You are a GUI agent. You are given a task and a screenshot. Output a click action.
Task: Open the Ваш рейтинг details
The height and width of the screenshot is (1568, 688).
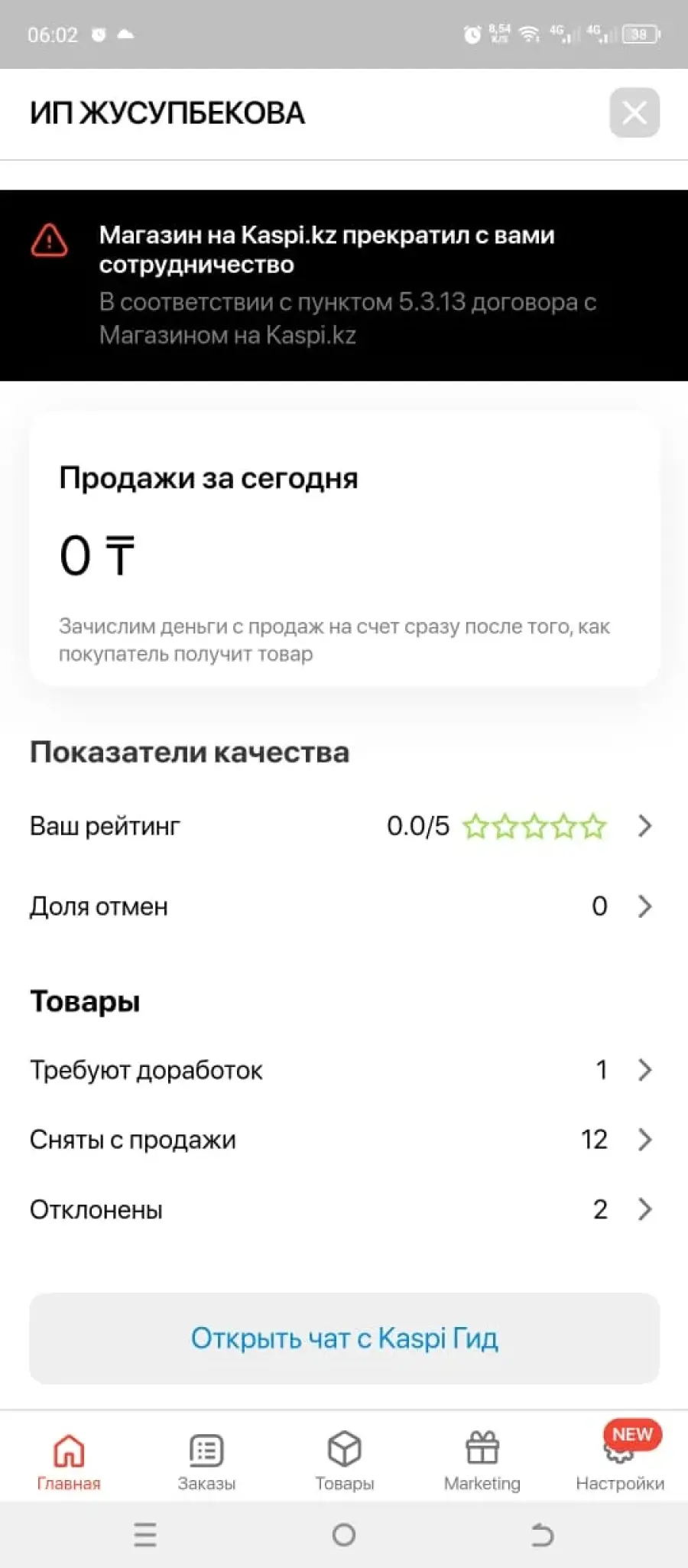(x=344, y=826)
